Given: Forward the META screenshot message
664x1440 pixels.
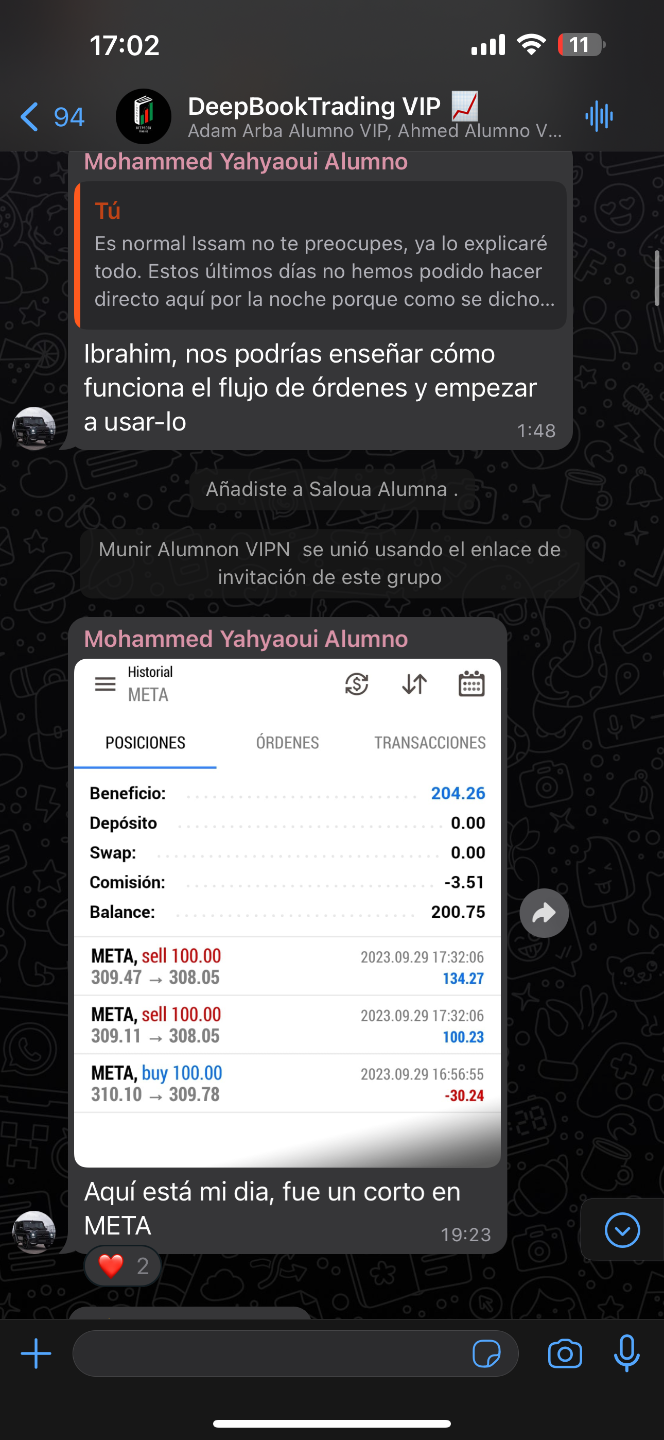Looking at the screenshot, I should tap(544, 913).
